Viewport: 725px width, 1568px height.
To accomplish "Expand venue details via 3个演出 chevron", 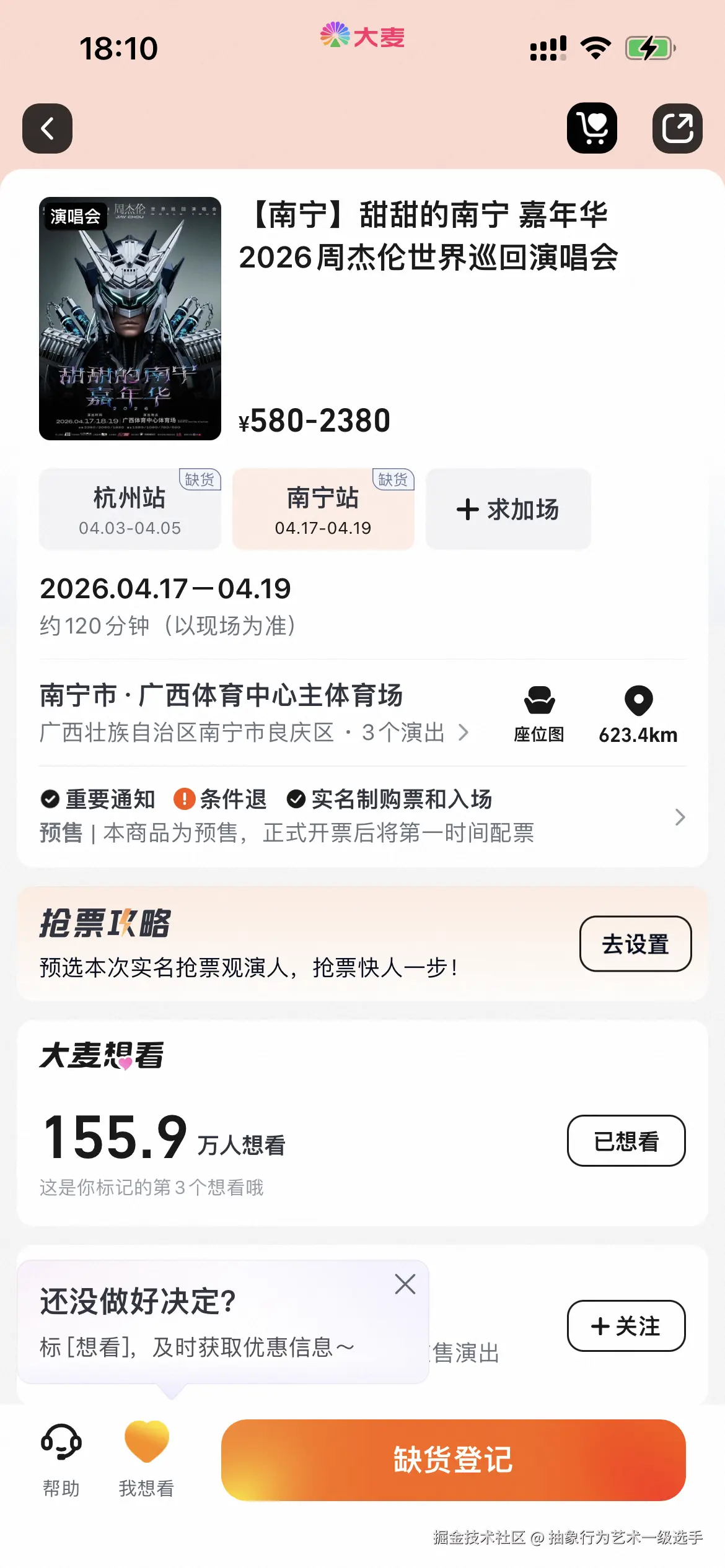I will click(x=464, y=733).
